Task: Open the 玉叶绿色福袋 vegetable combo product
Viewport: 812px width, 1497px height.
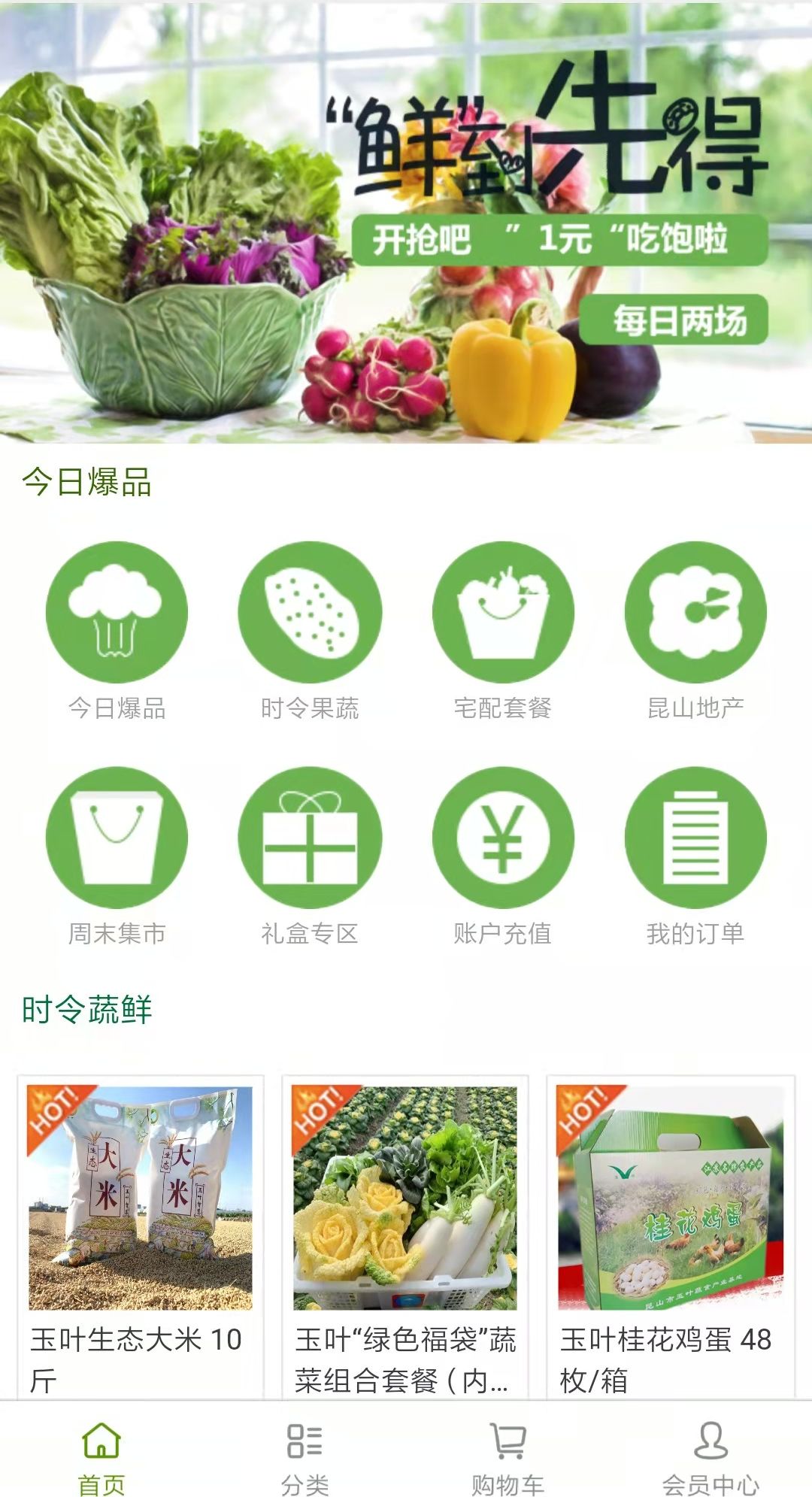Action: point(405,1203)
